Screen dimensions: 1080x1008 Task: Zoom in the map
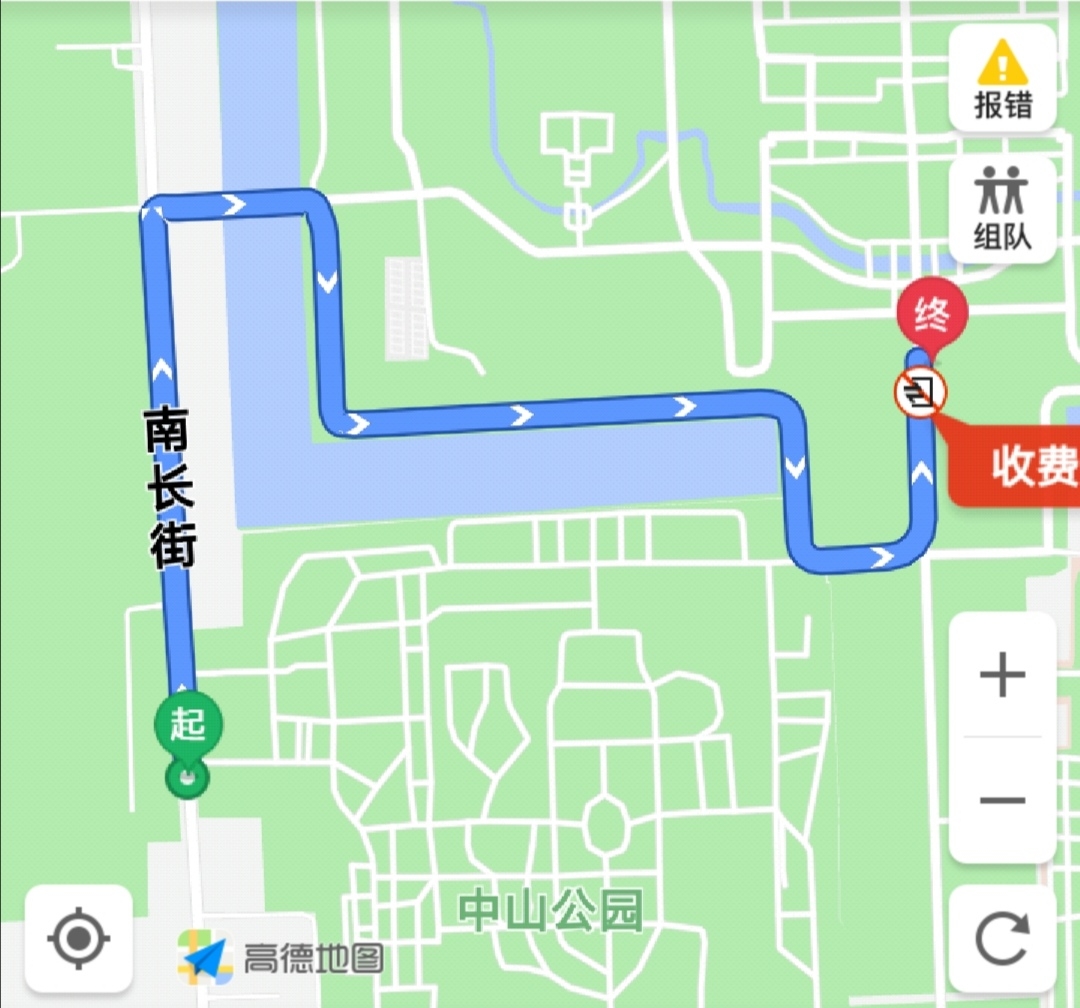1002,677
